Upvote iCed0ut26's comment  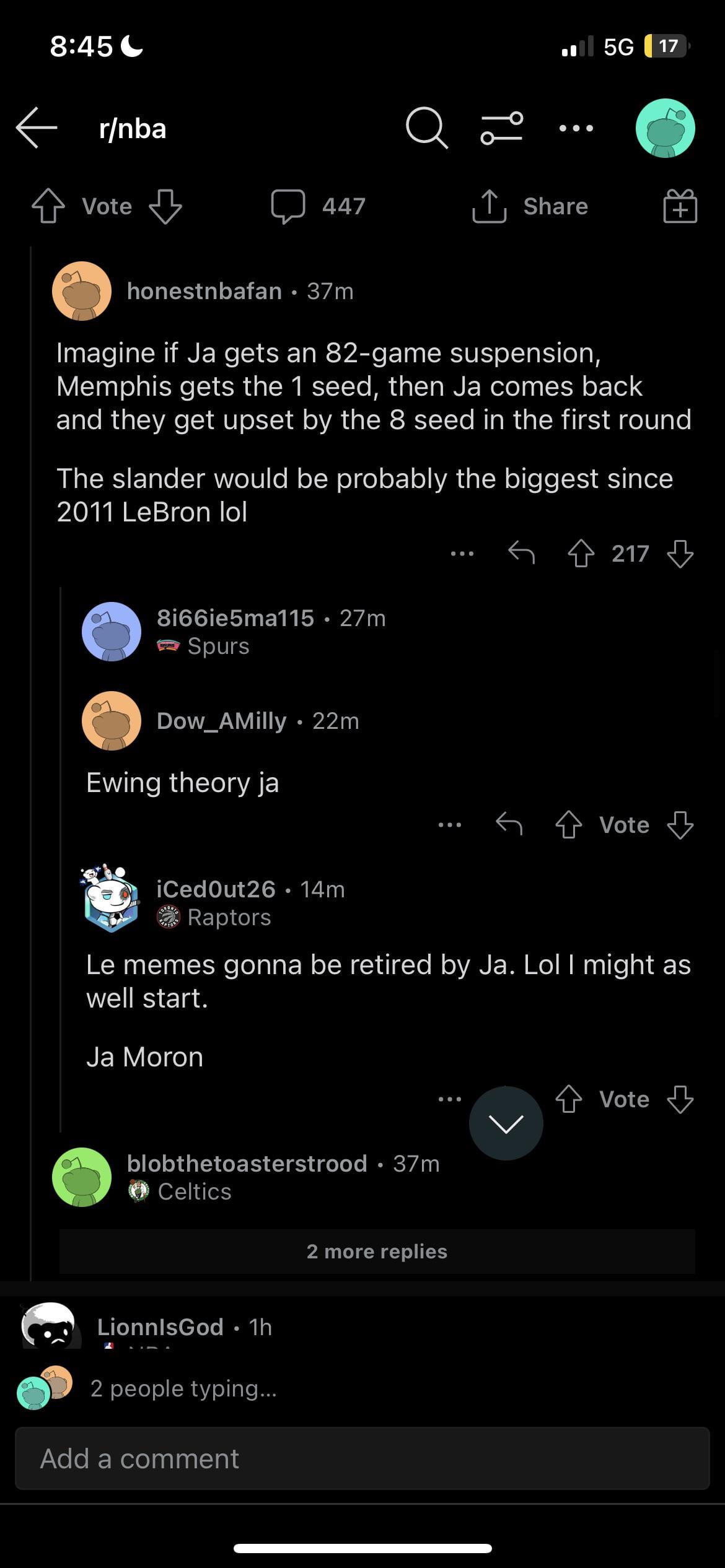pyautogui.click(x=568, y=1099)
